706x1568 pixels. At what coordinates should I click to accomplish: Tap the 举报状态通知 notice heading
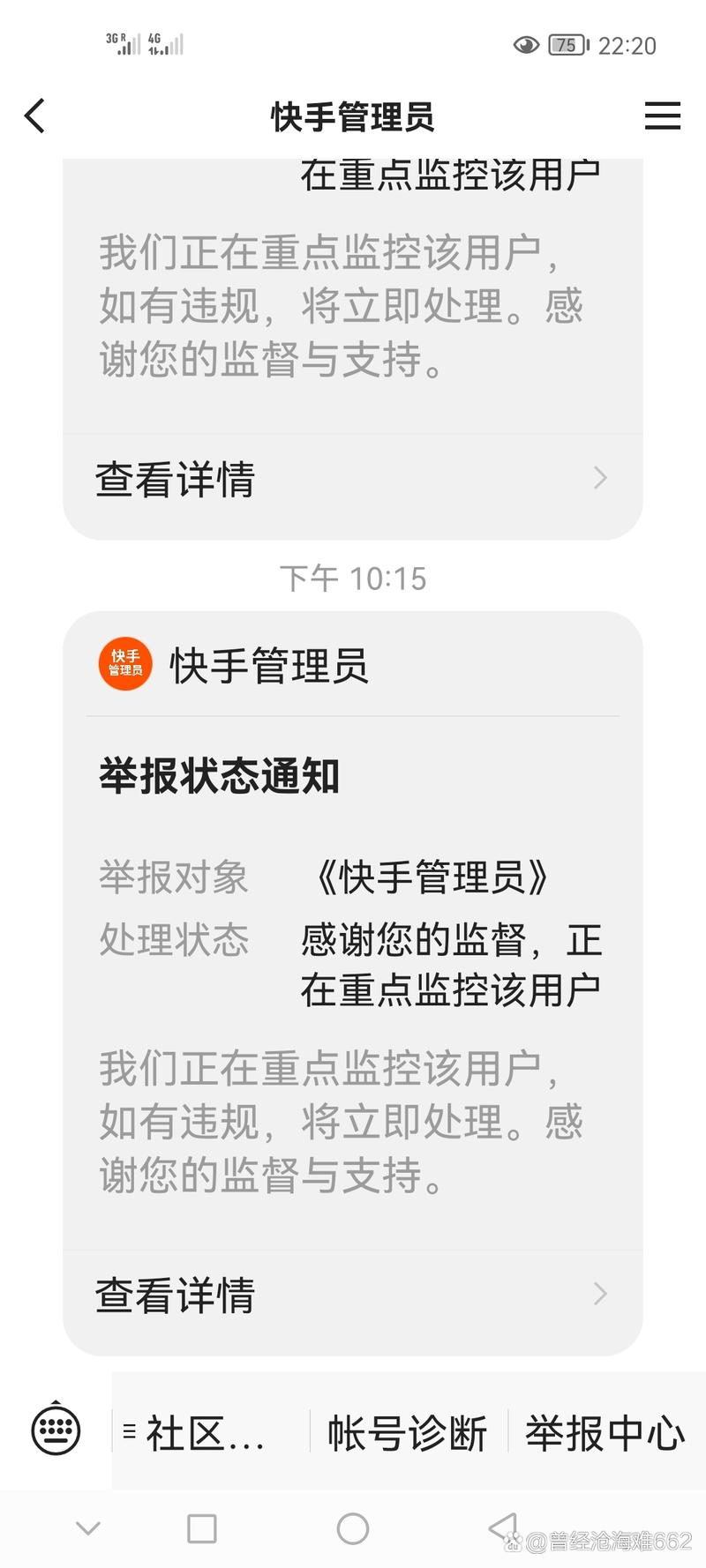[x=218, y=777]
